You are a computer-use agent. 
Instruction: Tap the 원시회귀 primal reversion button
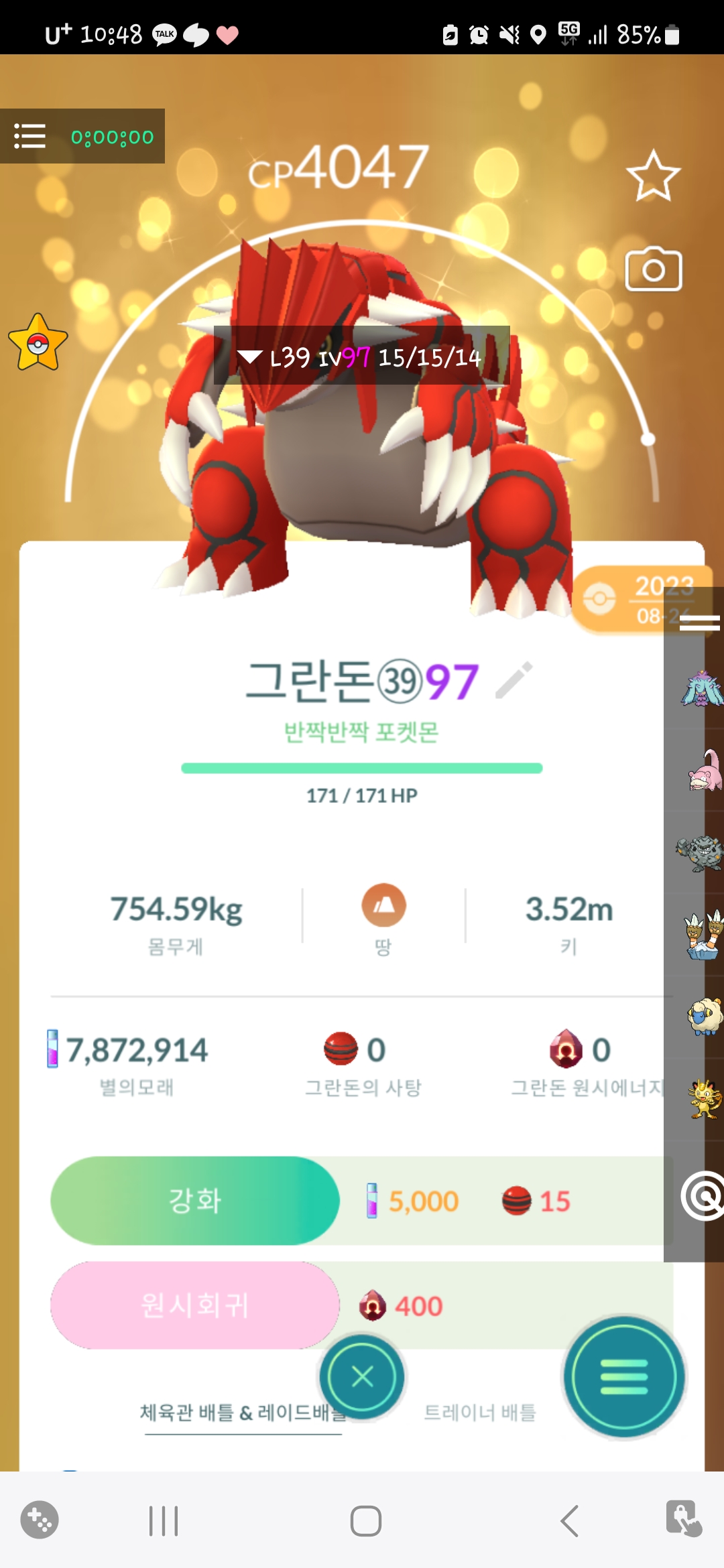pos(195,1305)
